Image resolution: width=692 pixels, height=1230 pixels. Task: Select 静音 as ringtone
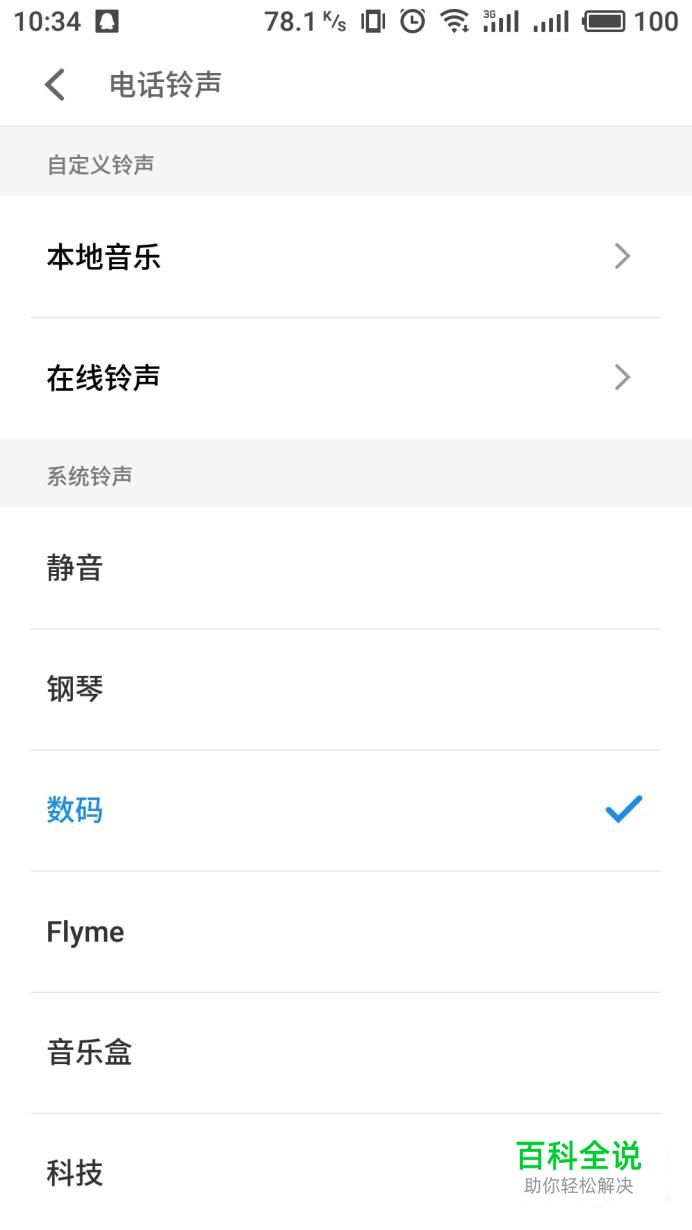tap(346, 568)
